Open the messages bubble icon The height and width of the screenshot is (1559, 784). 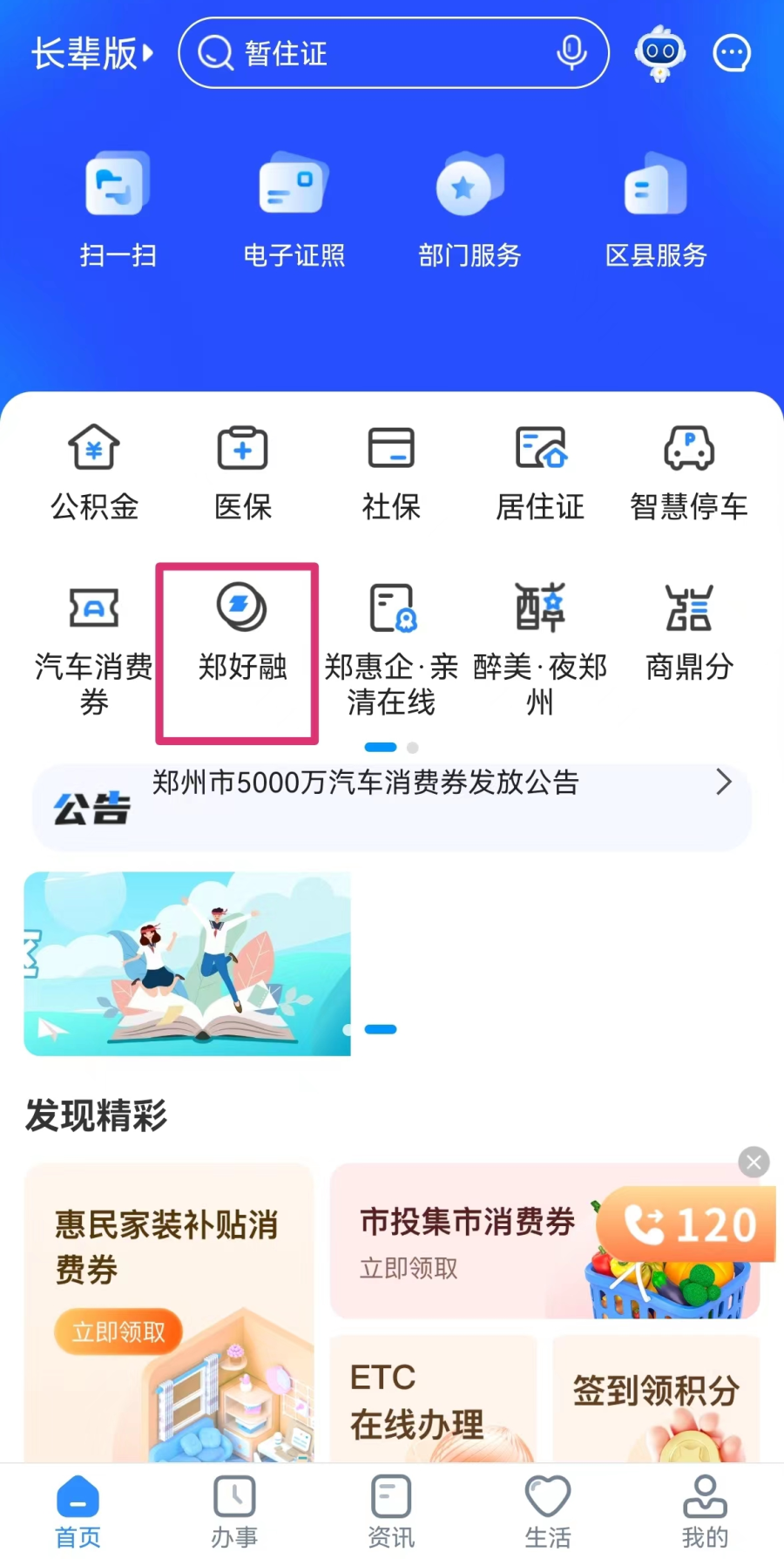pyautogui.click(x=732, y=53)
